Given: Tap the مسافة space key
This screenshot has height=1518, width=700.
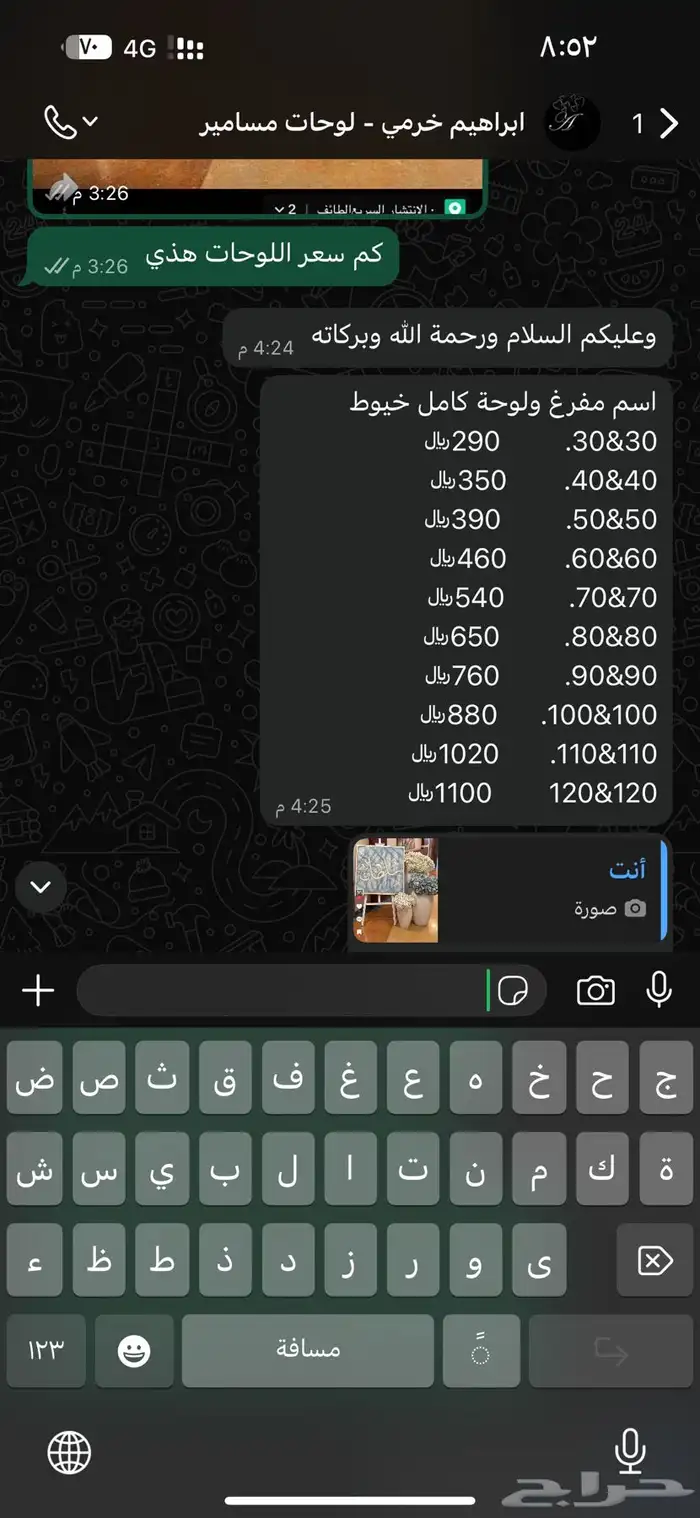Looking at the screenshot, I should [308, 1351].
